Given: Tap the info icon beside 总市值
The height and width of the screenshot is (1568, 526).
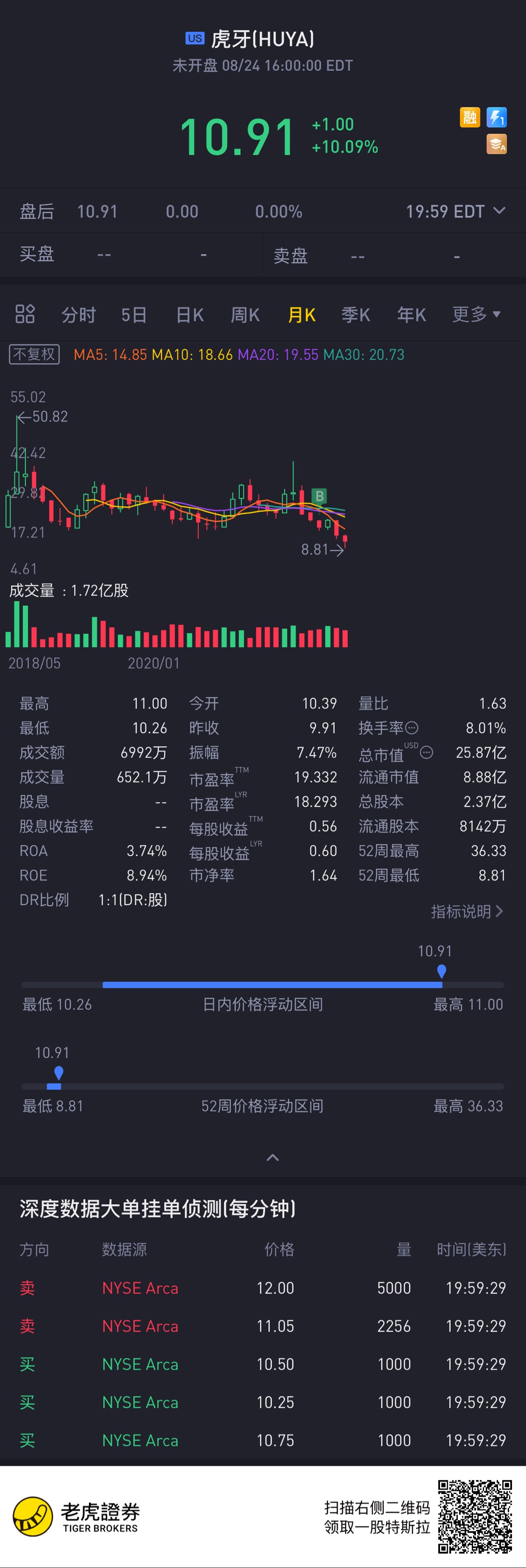Looking at the screenshot, I should tap(427, 752).
